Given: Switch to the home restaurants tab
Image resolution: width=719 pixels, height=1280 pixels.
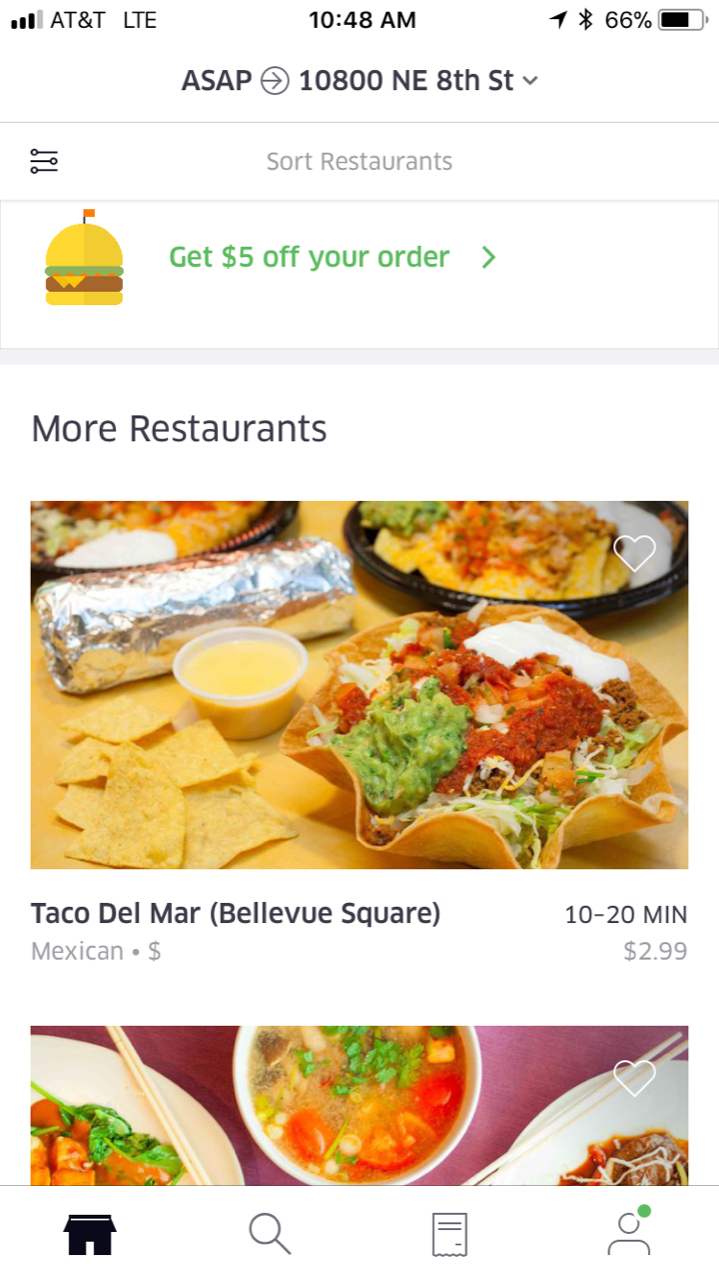Looking at the screenshot, I should tap(90, 1234).
